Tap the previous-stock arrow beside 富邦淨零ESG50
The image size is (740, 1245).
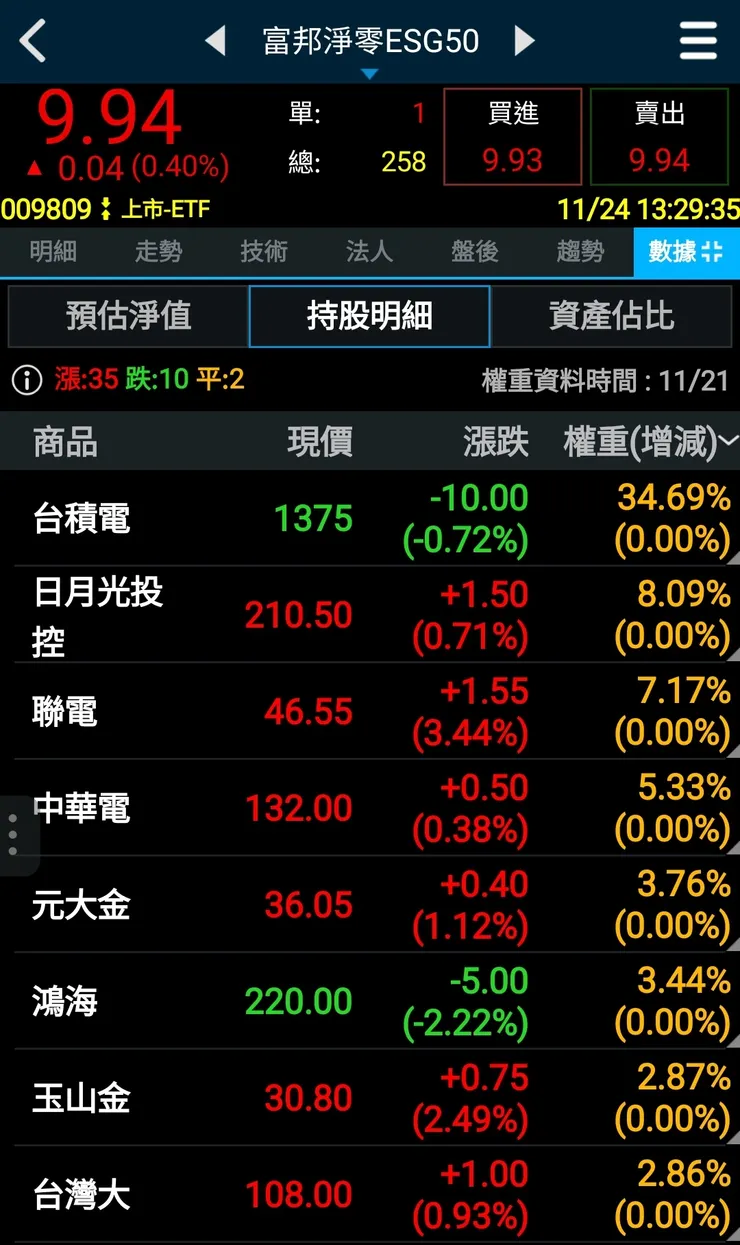pyautogui.click(x=216, y=40)
